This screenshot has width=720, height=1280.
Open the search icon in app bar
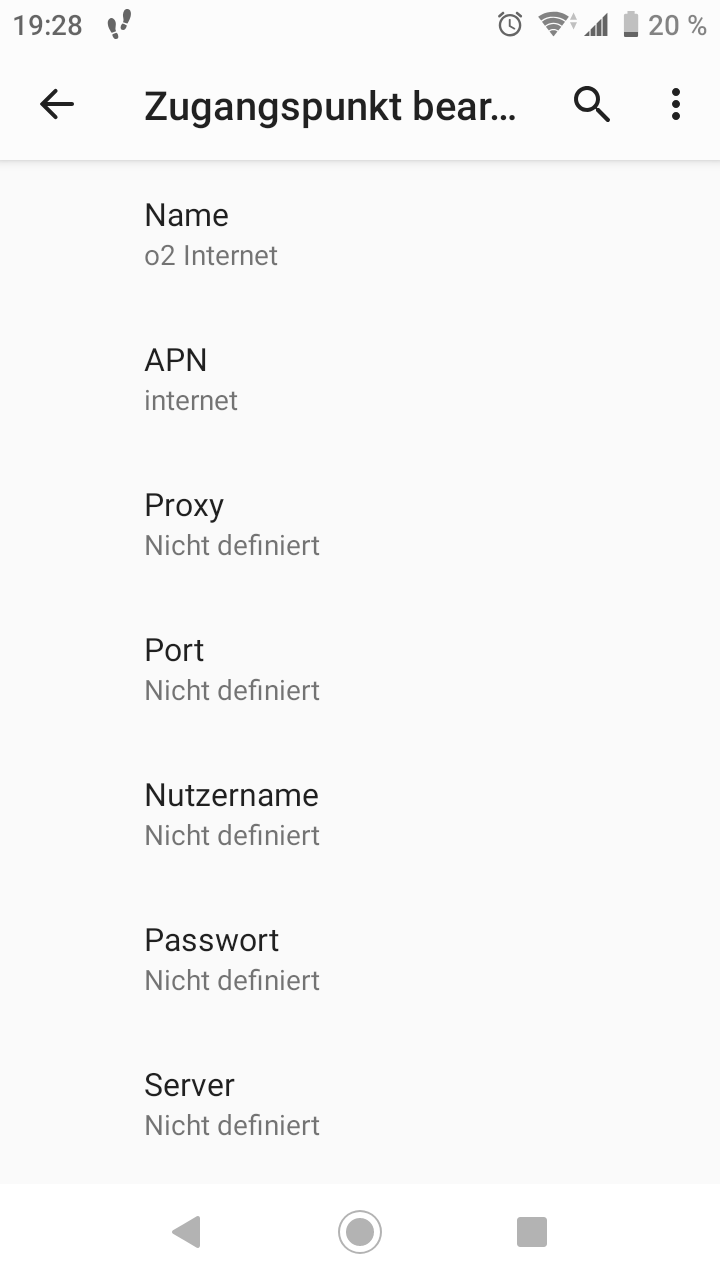click(592, 104)
